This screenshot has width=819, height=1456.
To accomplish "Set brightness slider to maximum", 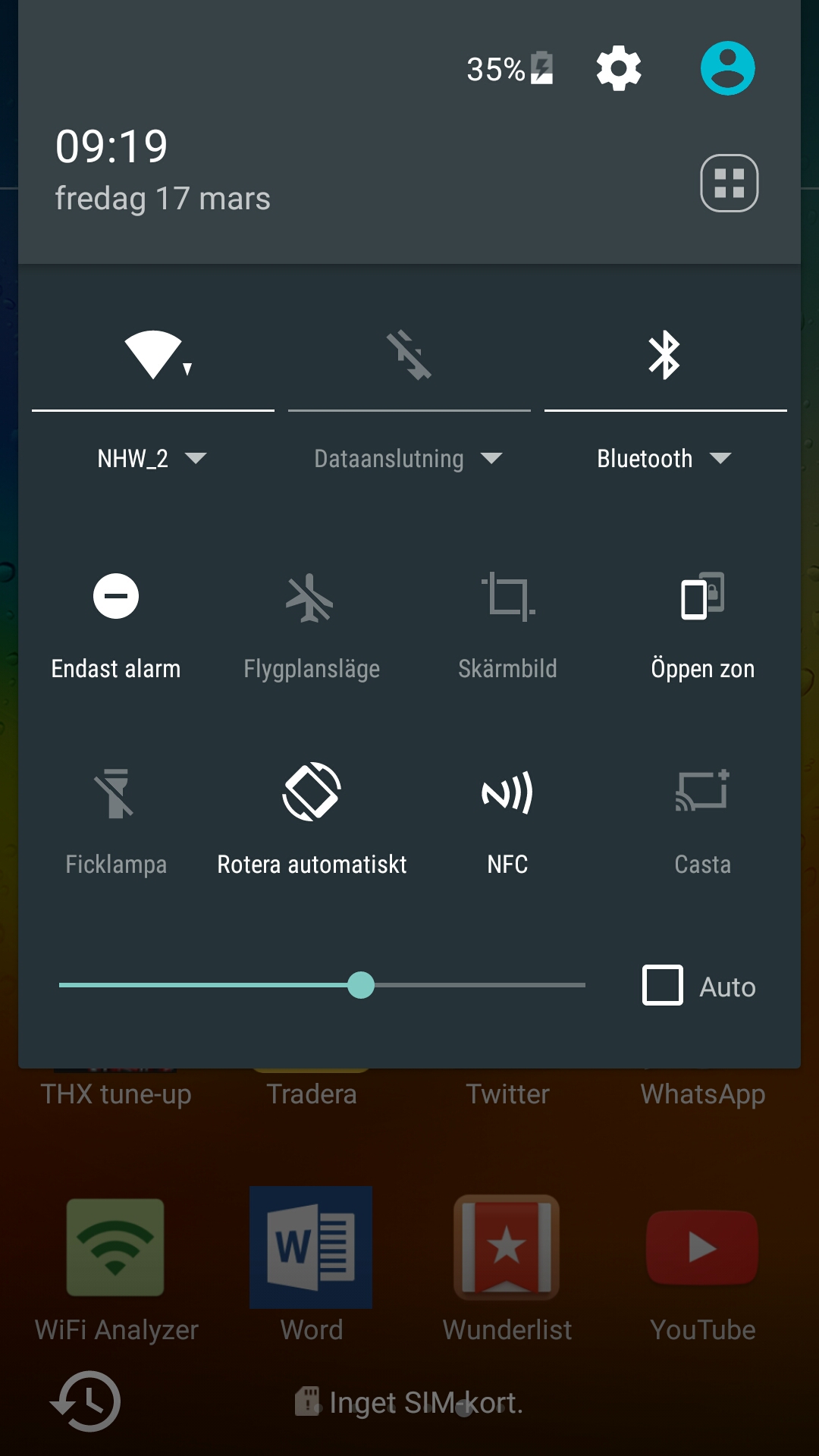I will tap(583, 985).
